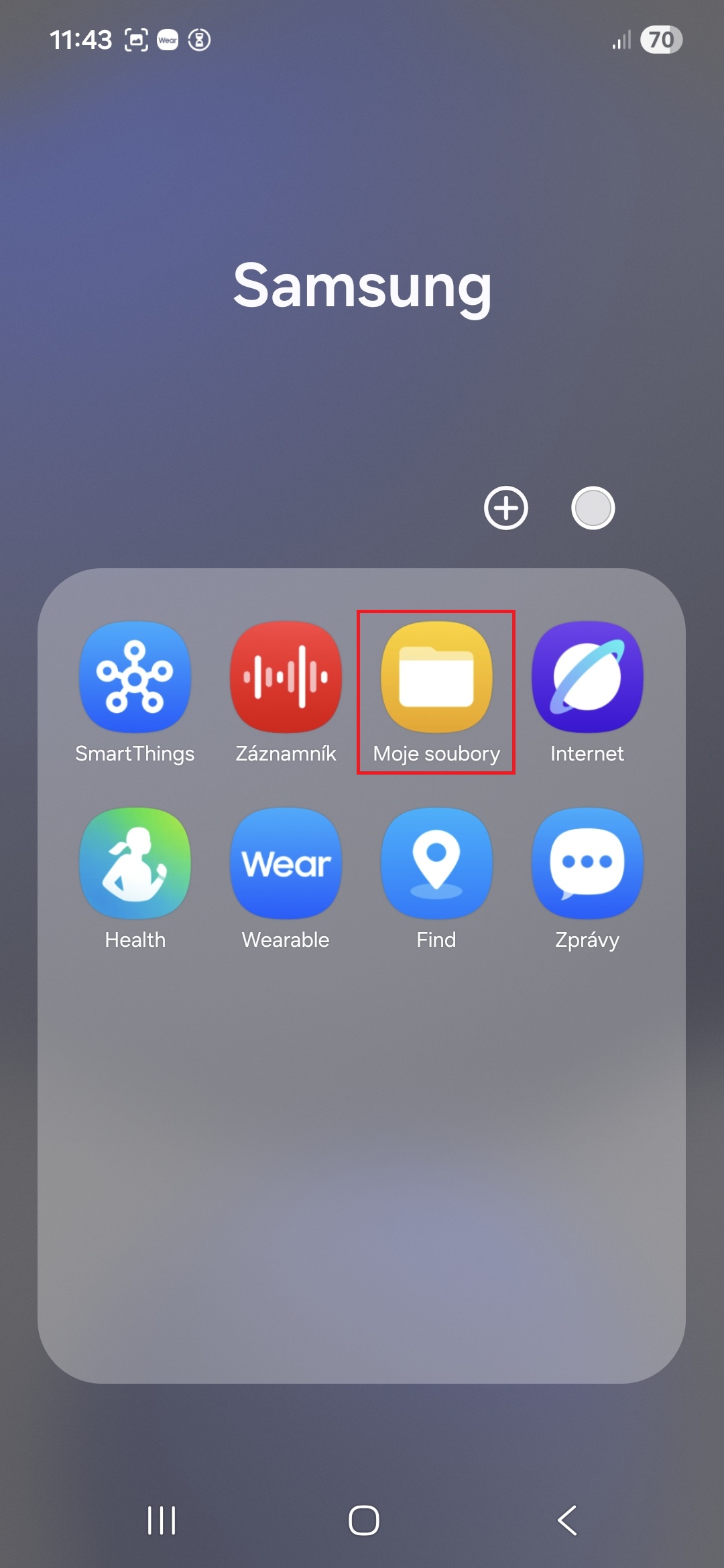This screenshot has height=1568, width=724.
Task: Launch Záznamník voice recorder
Action: point(286,677)
